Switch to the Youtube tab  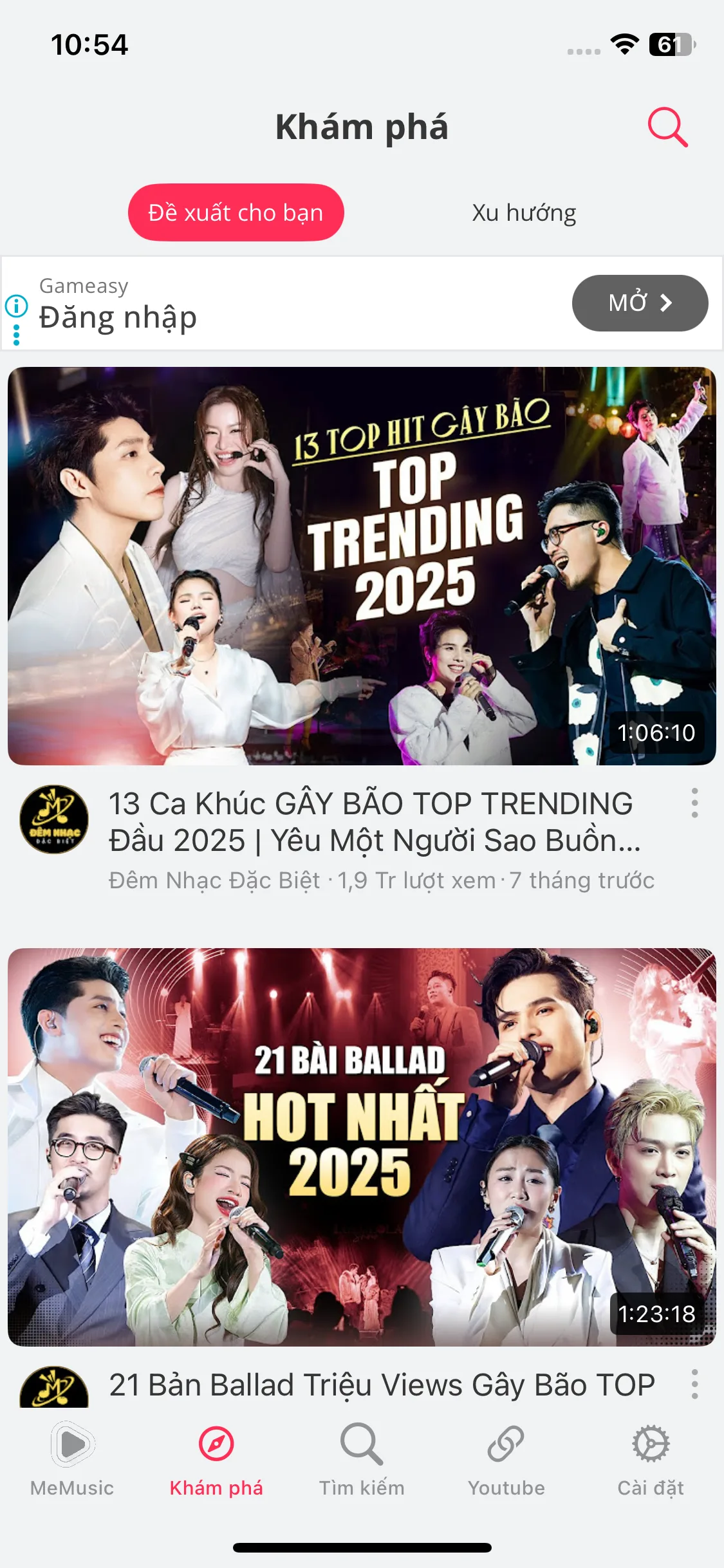click(506, 1460)
